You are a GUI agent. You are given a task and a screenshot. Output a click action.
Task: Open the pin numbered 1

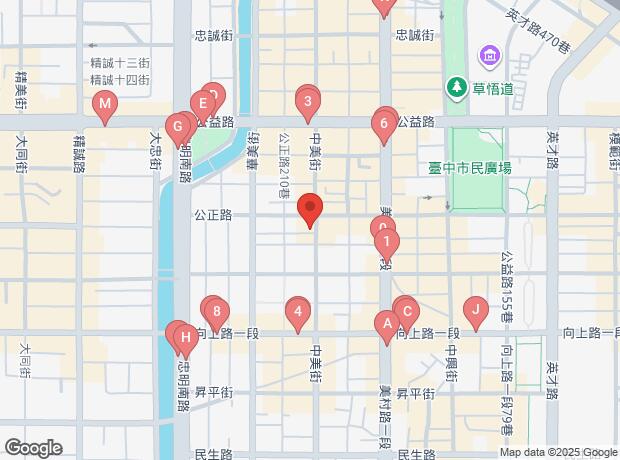tap(387, 242)
